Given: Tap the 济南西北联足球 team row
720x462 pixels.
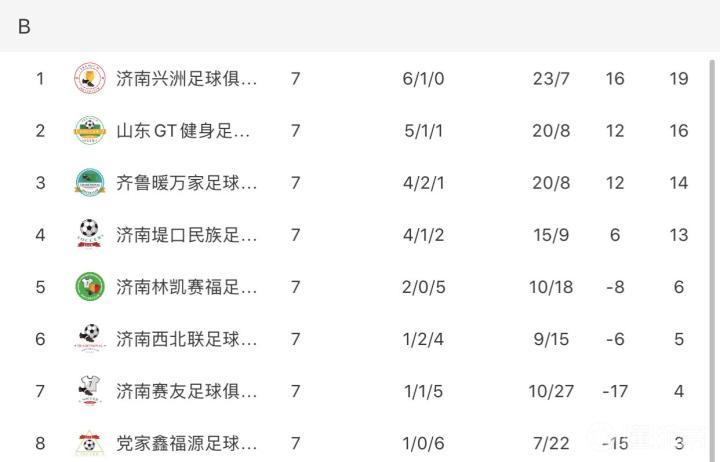Looking at the screenshot, I should coord(186,338).
